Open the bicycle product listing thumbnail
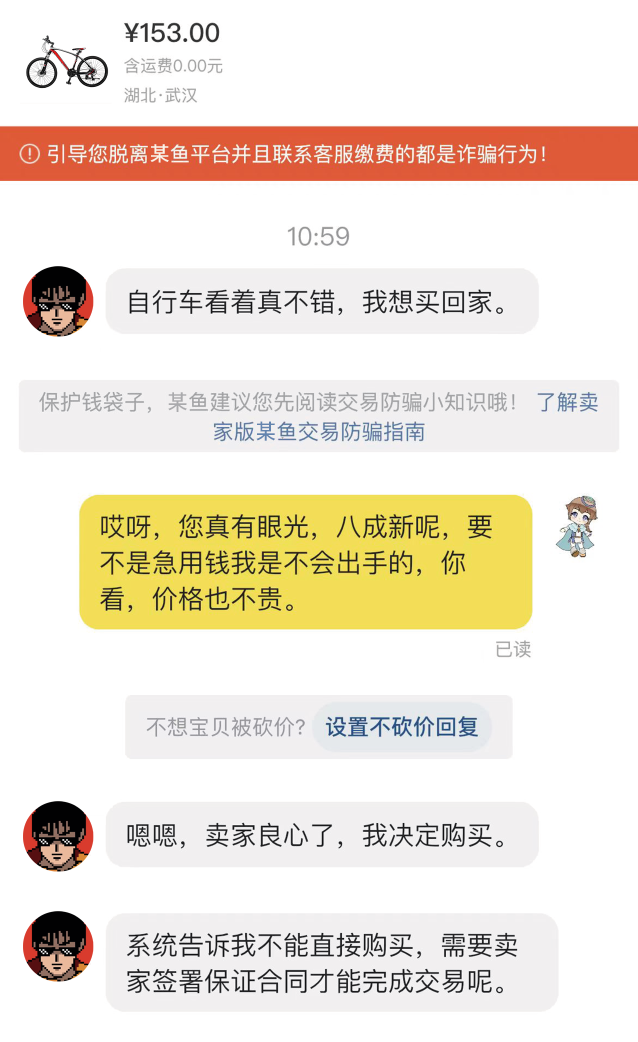This screenshot has width=638, height=1042. 66,61
